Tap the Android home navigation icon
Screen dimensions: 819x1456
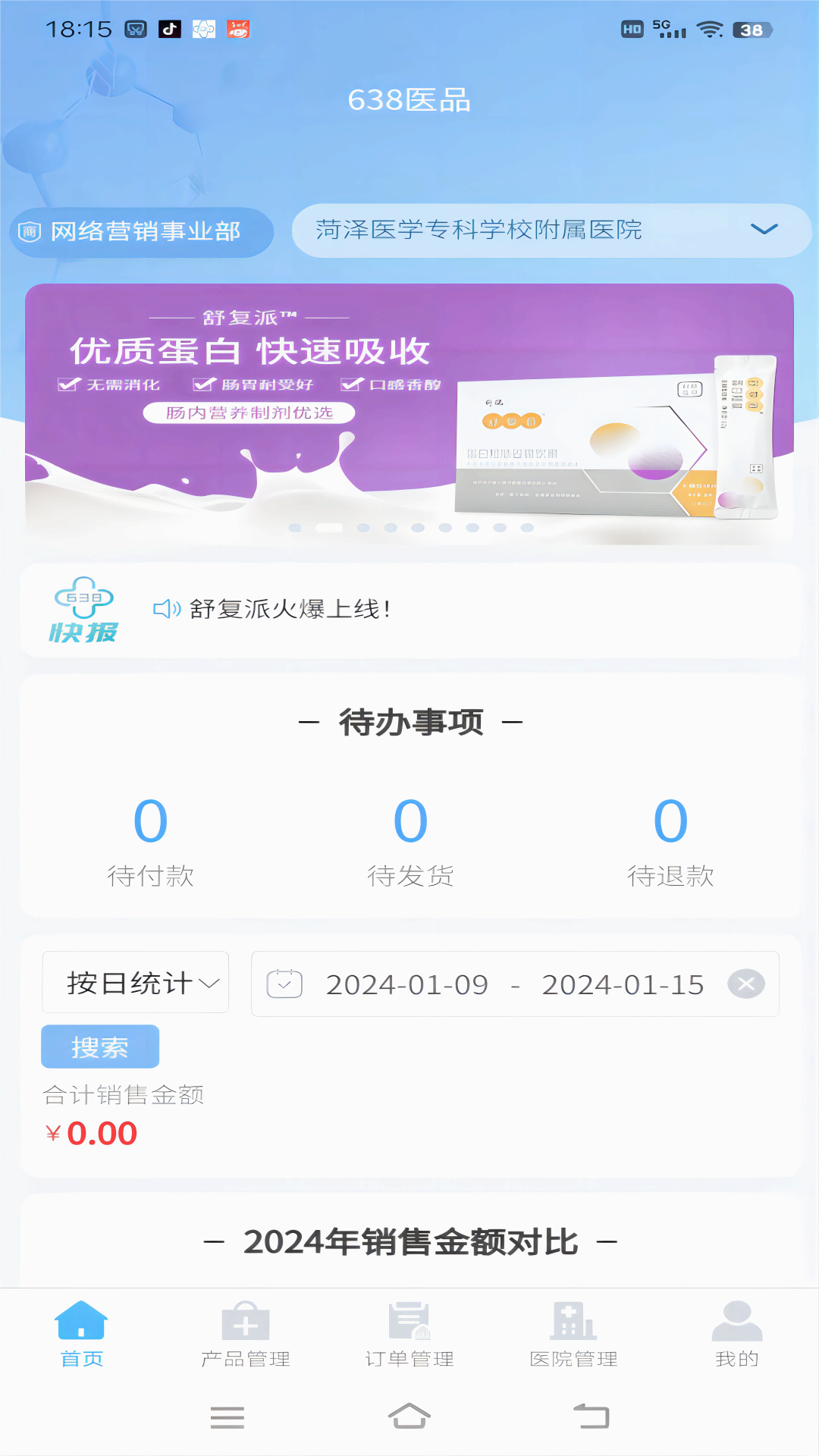(x=409, y=1417)
